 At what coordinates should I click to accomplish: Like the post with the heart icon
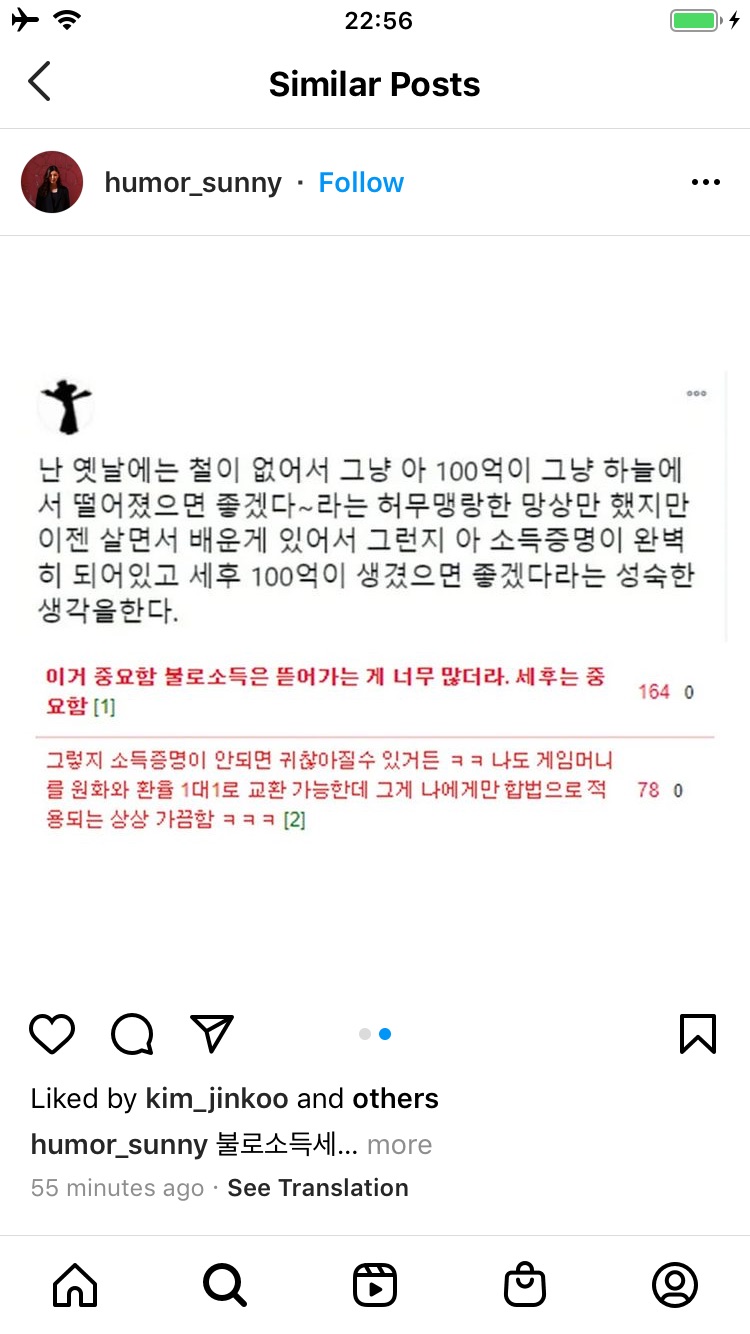52,1034
